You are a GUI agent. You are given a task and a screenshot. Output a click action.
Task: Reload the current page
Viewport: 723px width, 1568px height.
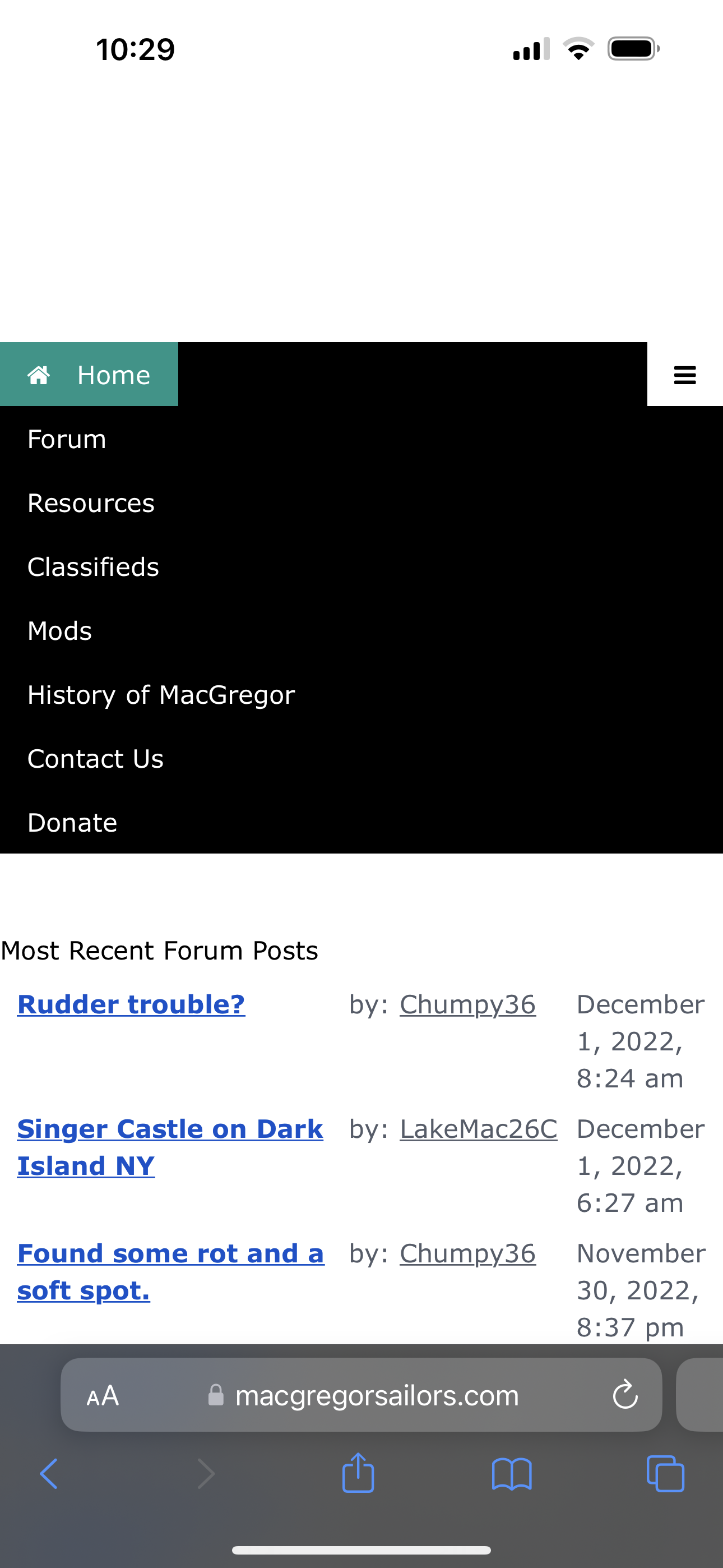(625, 1395)
